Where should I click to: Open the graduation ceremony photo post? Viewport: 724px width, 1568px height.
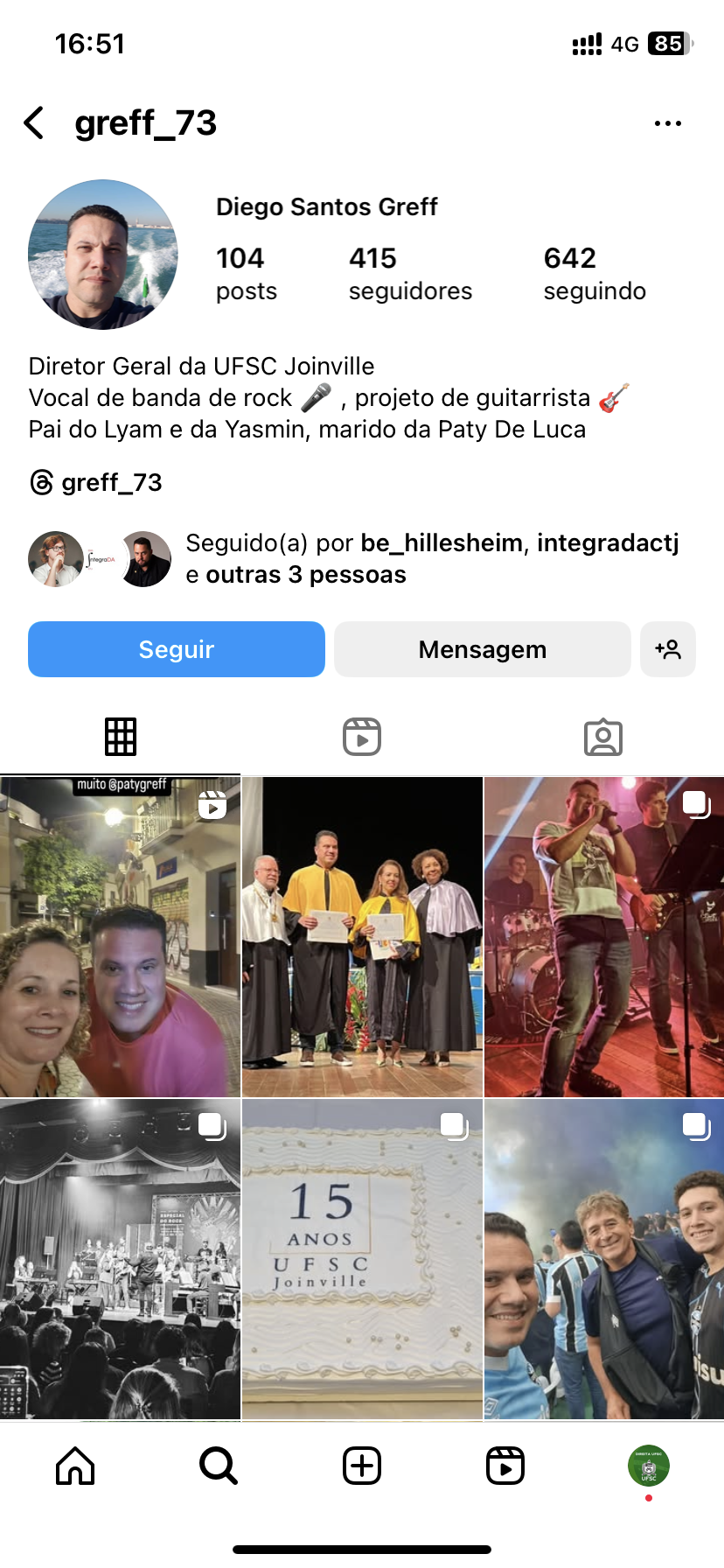click(362, 936)
